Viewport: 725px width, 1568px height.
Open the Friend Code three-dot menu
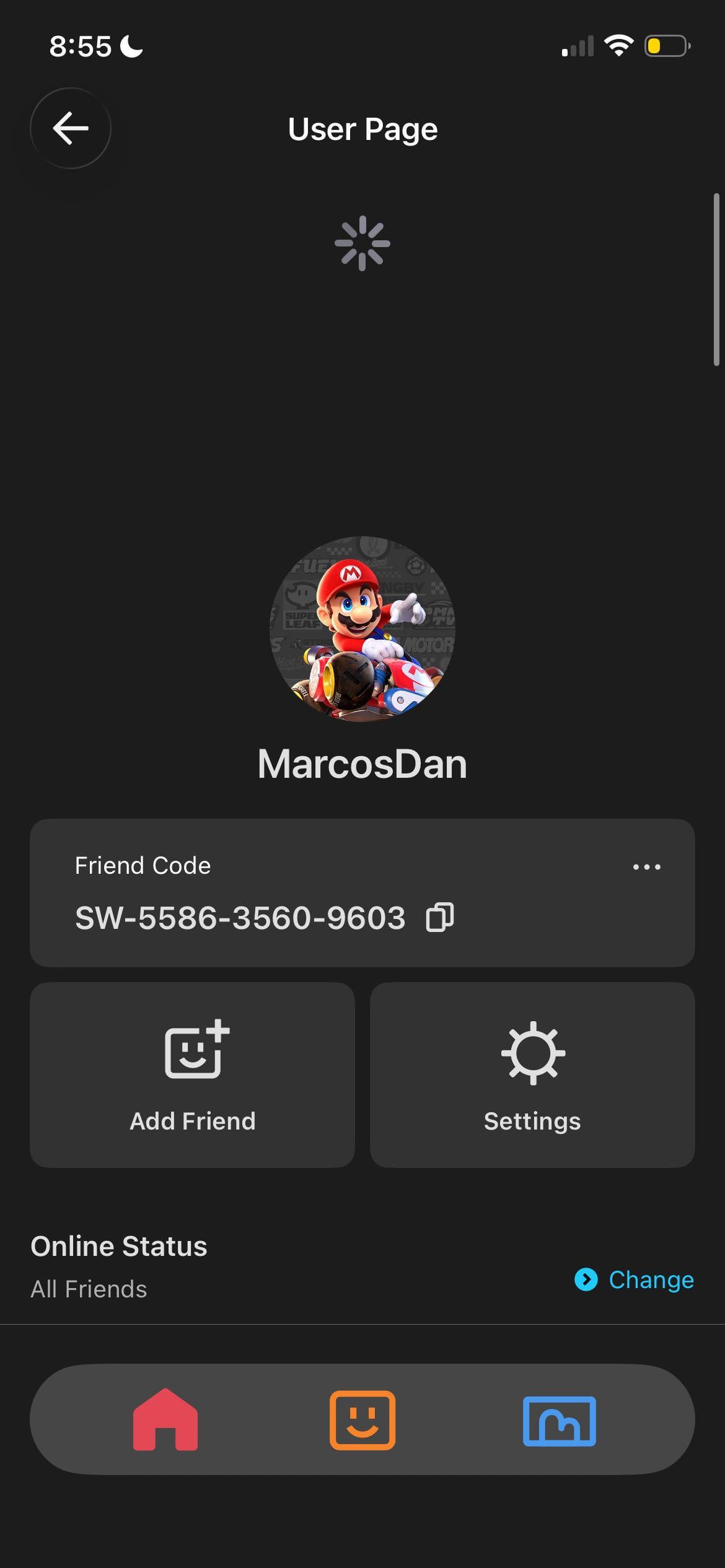tap(646, 867)
